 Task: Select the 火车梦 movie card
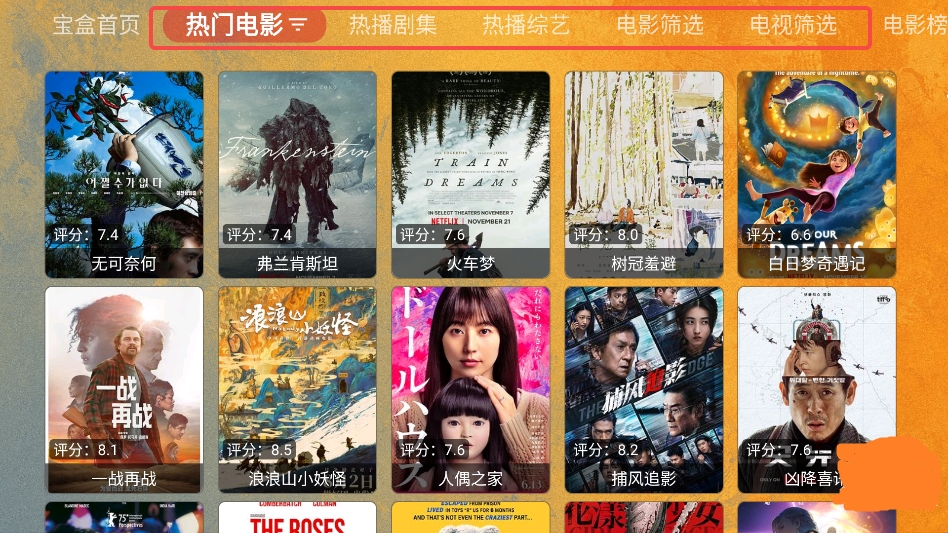(470, 174)
